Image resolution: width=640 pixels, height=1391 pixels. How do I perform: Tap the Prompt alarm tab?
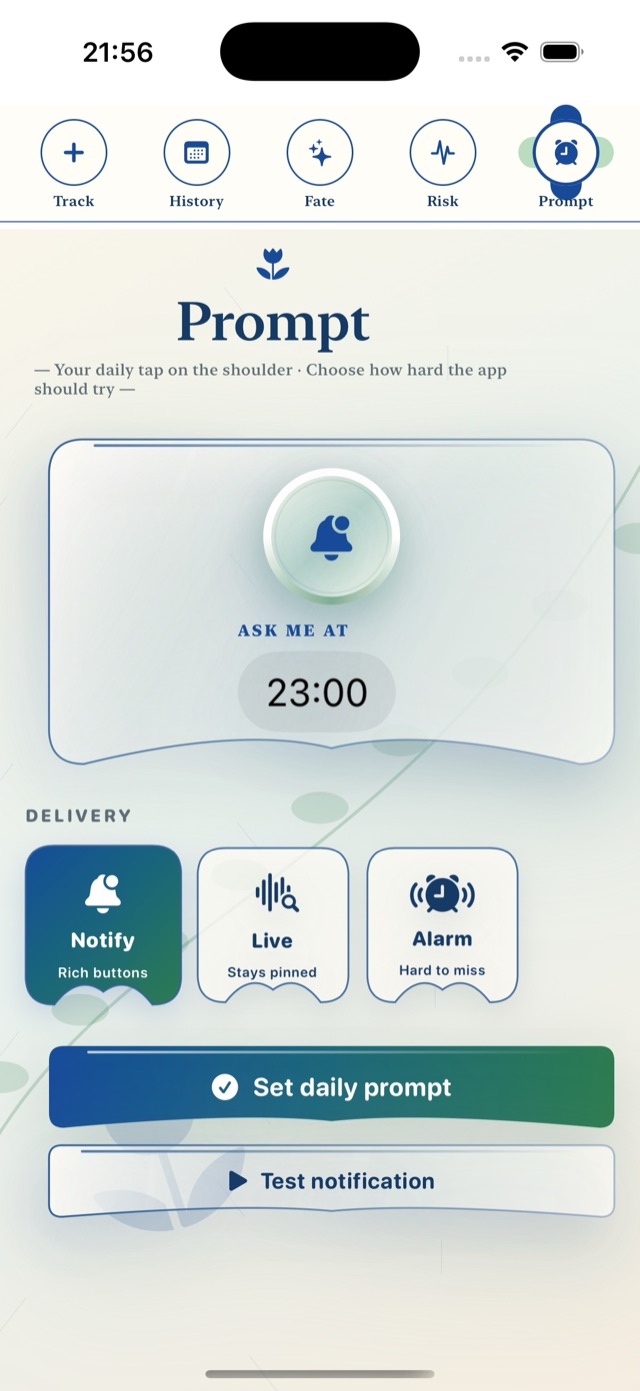click(x=566, y=160)
